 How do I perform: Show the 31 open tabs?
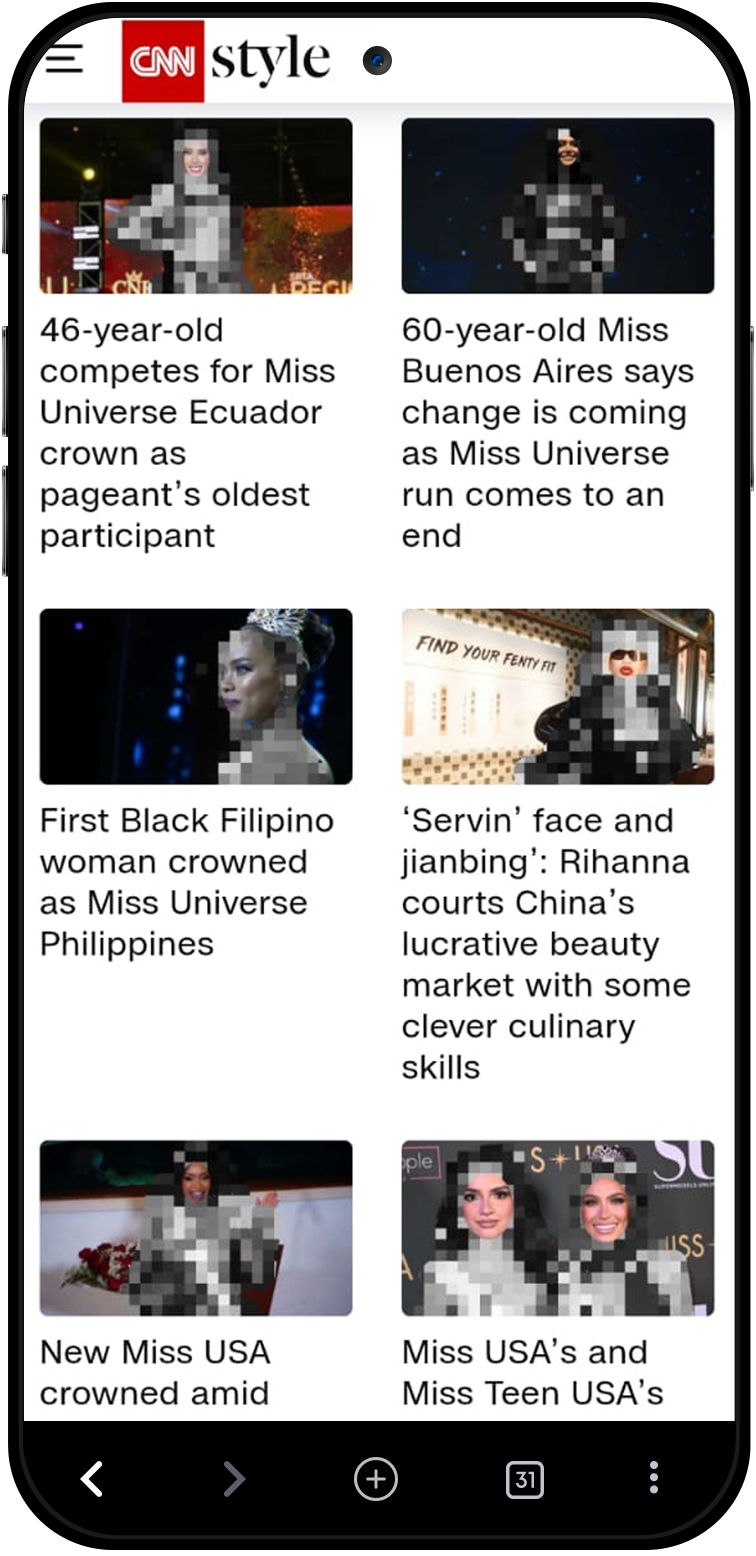(x=525, y=1478)
